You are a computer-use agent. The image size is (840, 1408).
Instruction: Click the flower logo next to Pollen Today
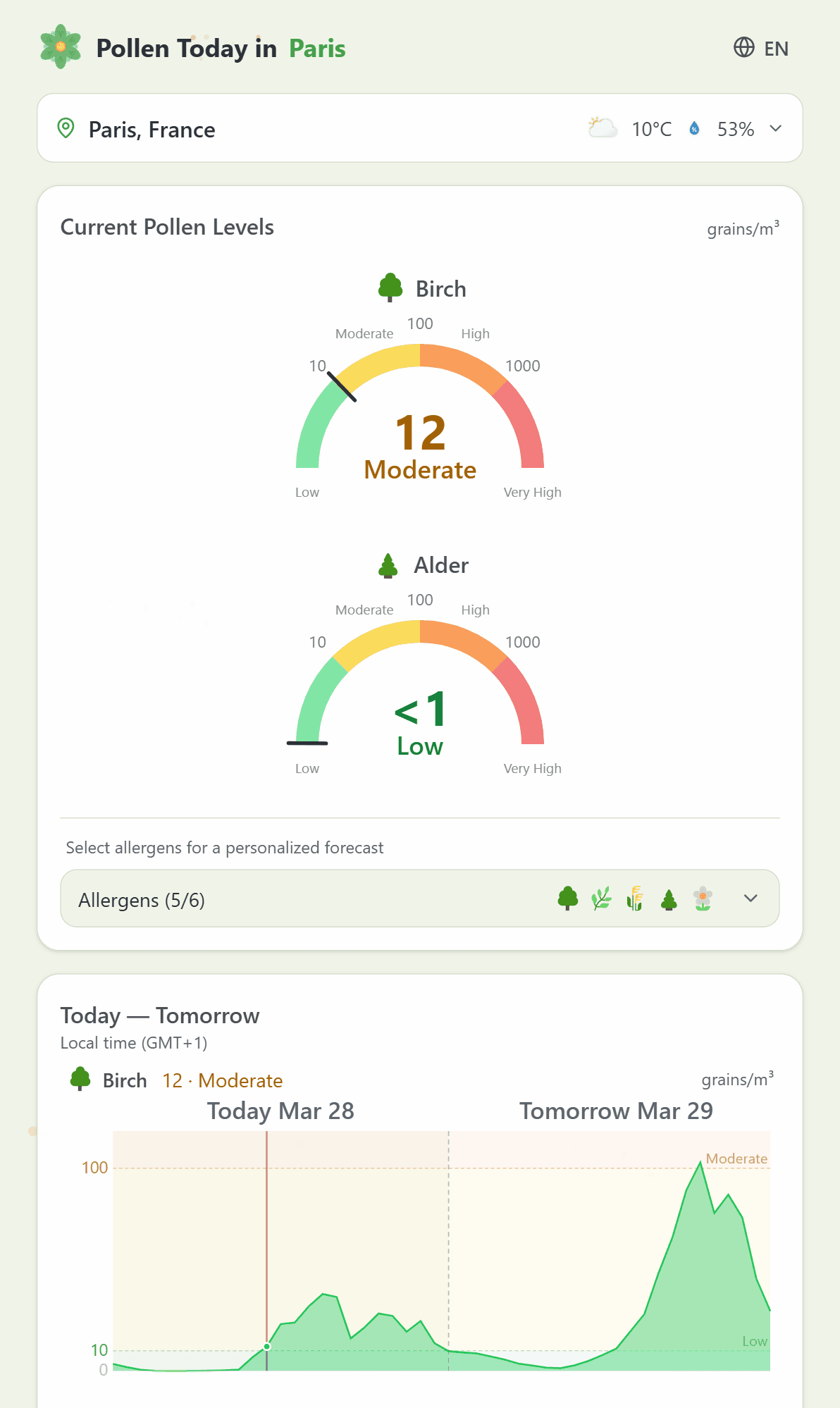point(60,48)
